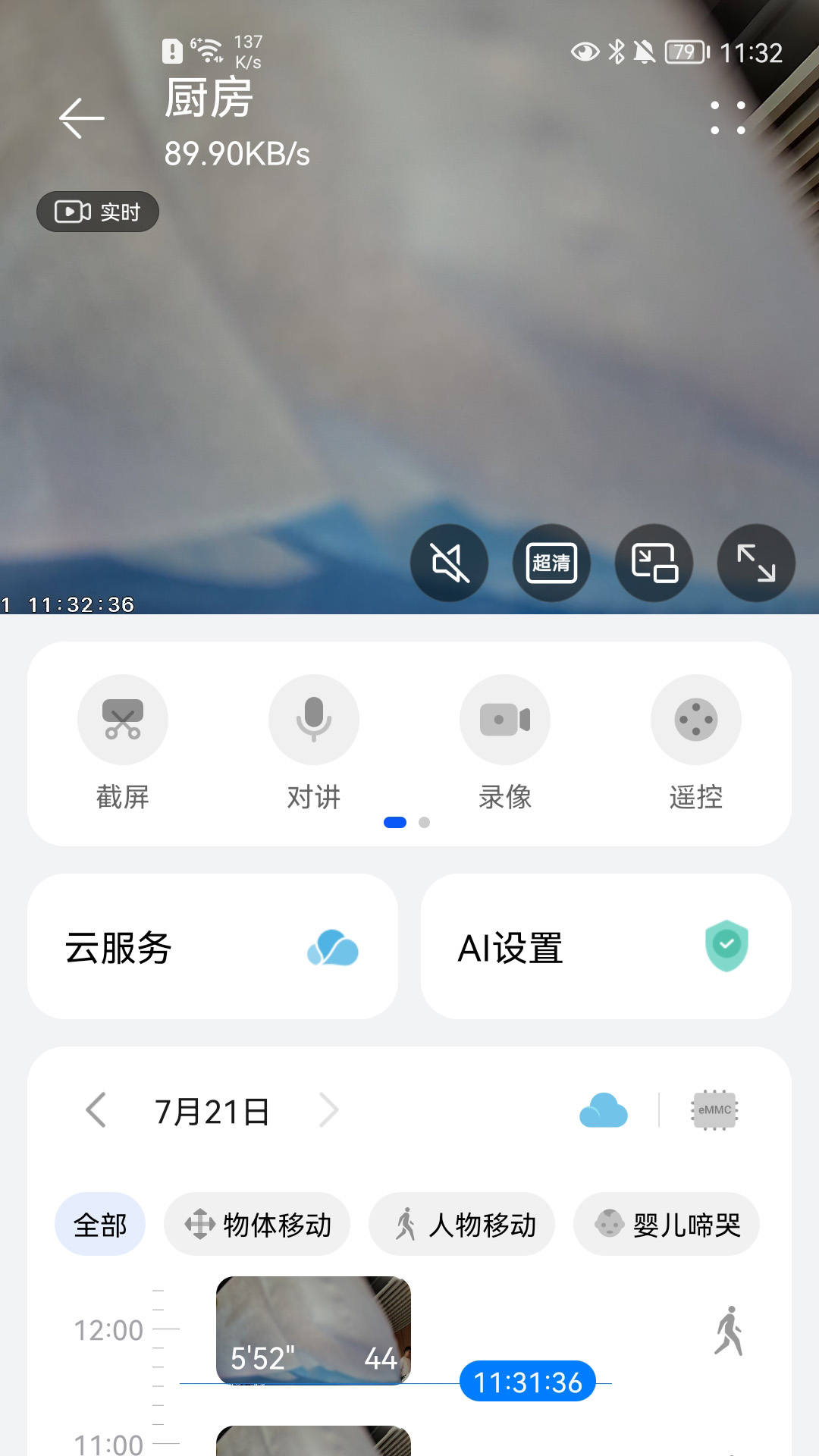819x1456 pixels.
Task: Open AI设置 card
Action: [606, 946]
